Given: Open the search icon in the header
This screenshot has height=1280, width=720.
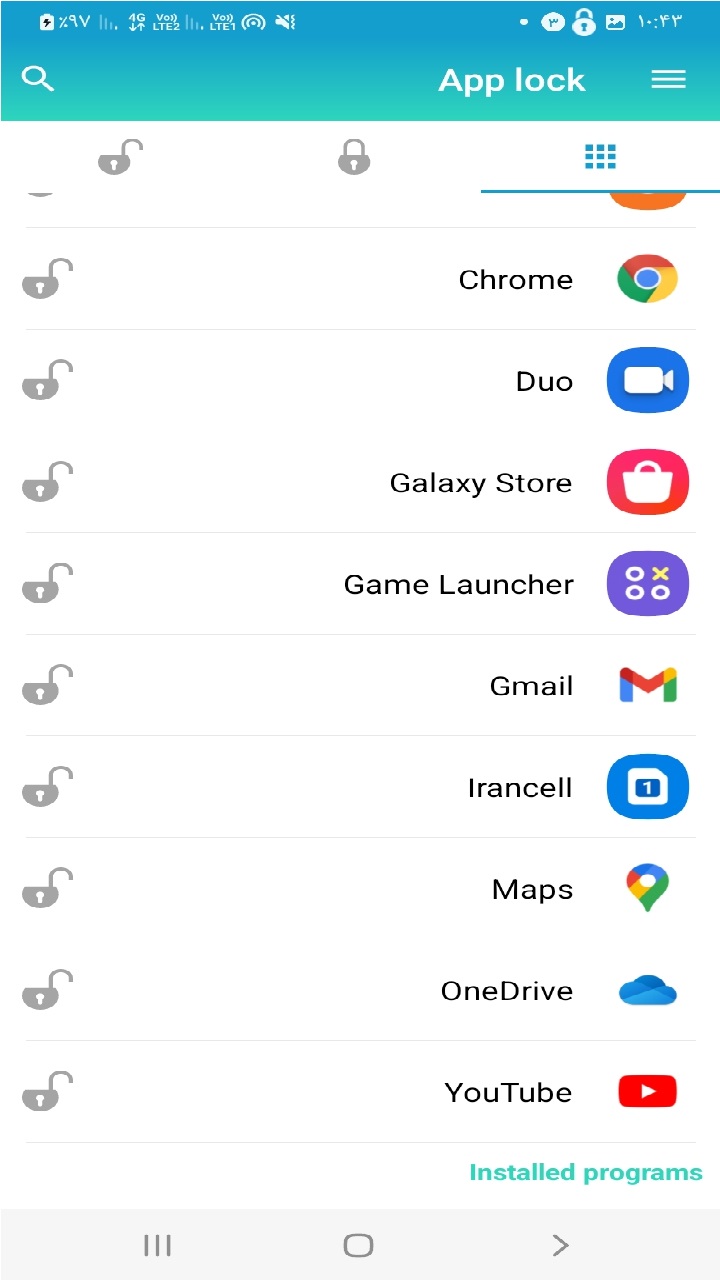Looking at the screenshot, I should pyautogui.click(x=37, y=79).
